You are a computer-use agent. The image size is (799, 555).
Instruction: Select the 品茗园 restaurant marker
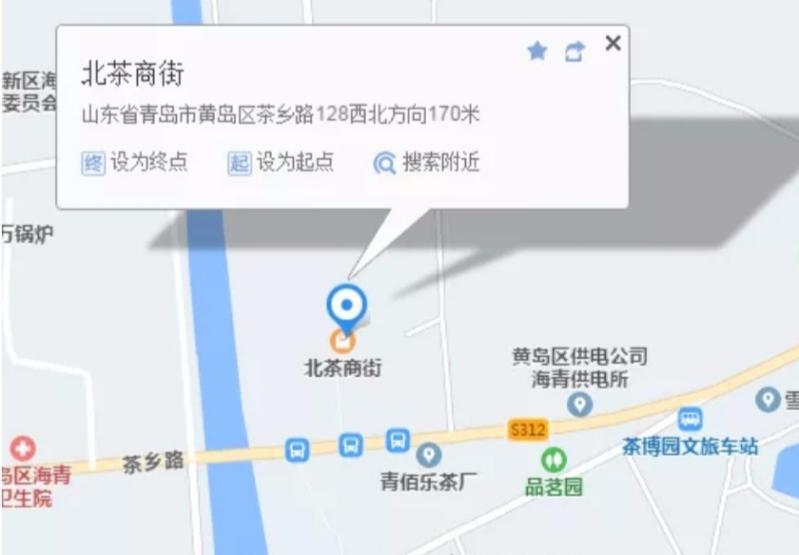(x=553, y=460)
